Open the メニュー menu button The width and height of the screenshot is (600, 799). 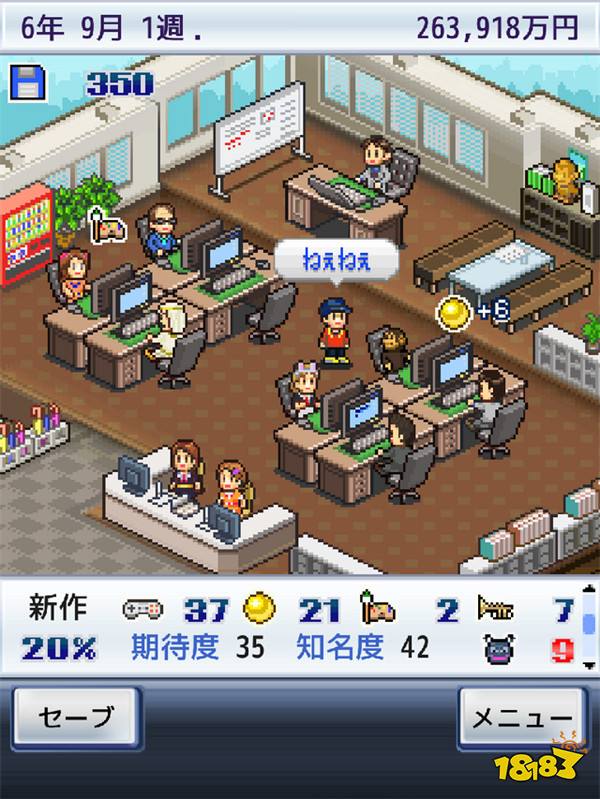point(522,718)
